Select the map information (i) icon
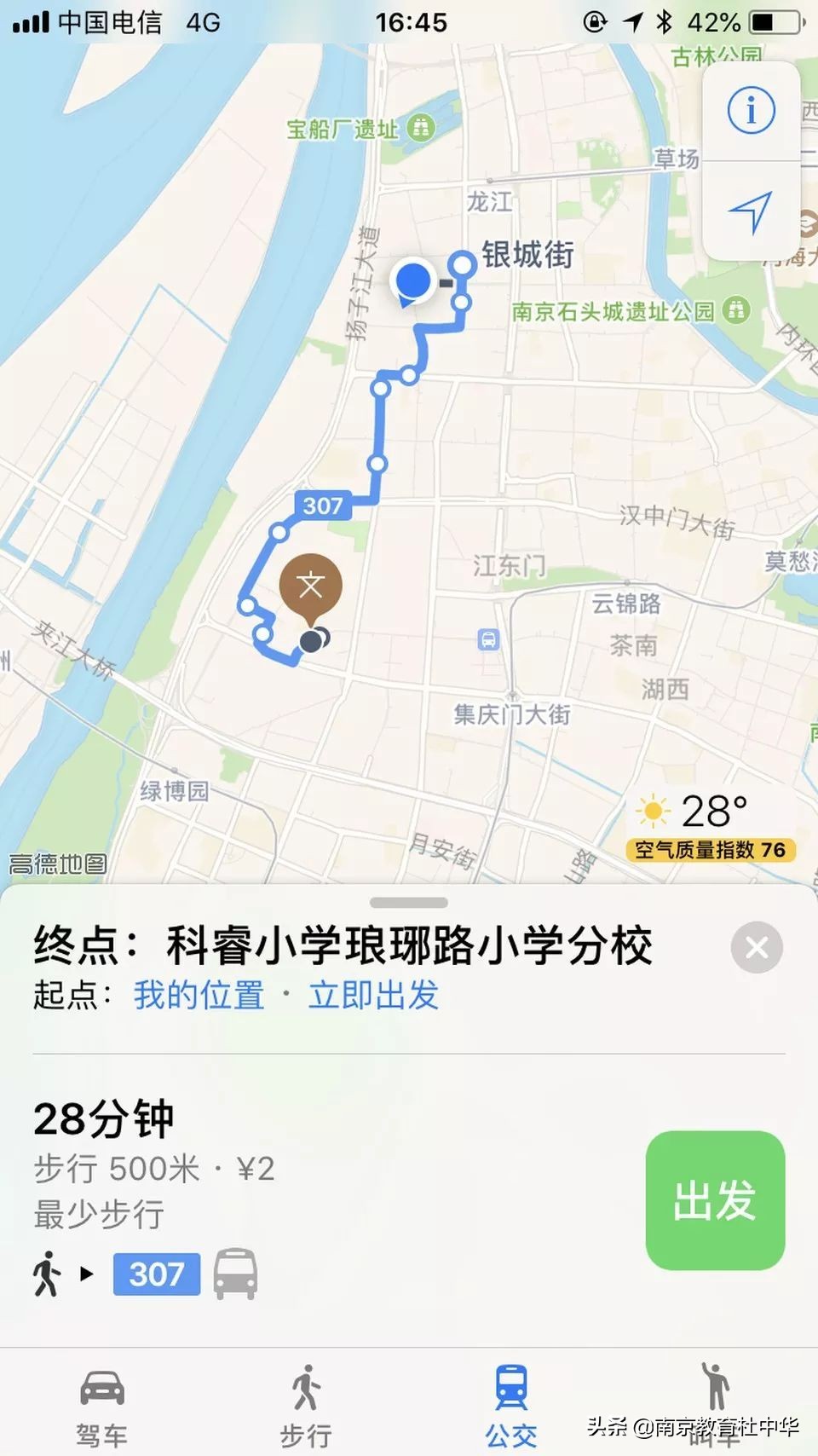 point(751,109)
